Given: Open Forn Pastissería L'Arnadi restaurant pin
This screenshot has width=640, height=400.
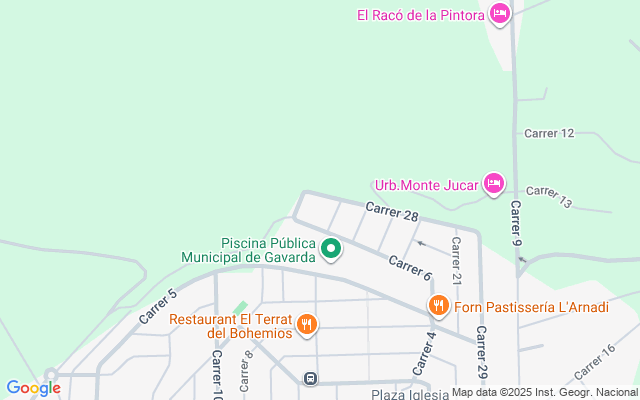Looking at the screenshot, I should pos(438,306).
